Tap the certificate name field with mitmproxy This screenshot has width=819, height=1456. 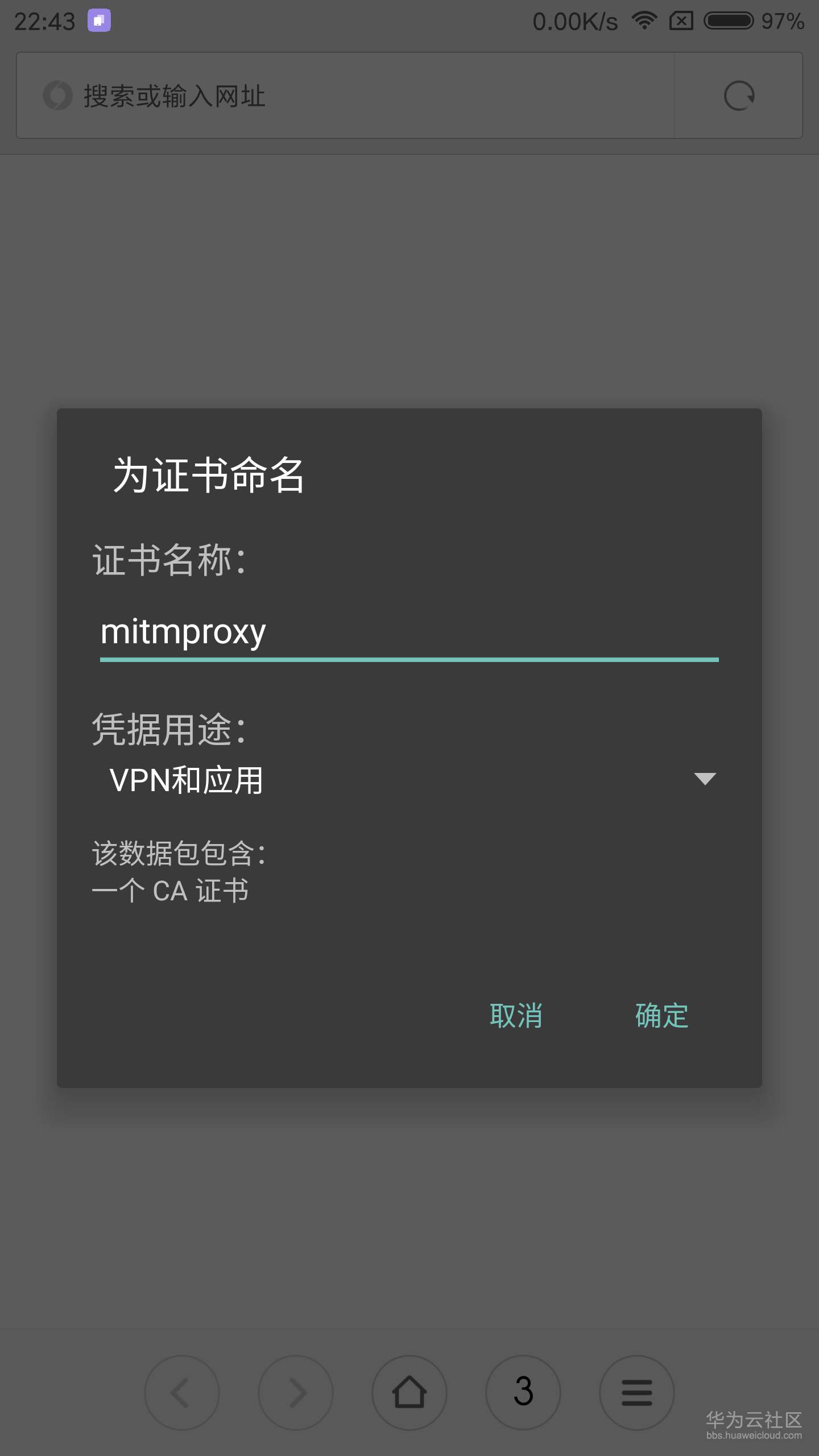[x=408, y=632]
